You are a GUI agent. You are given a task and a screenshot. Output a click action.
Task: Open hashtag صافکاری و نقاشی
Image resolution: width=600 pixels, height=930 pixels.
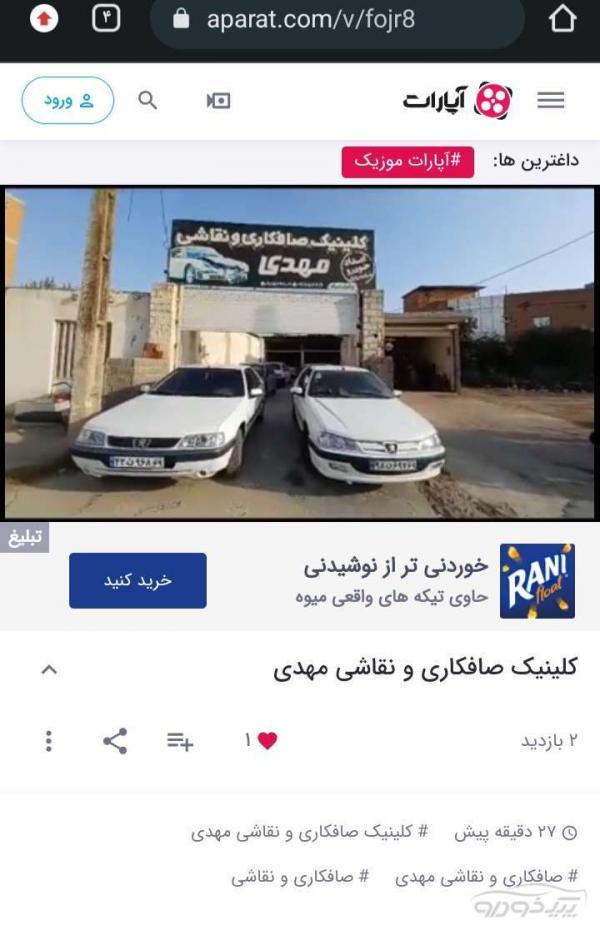pos(300,877)
